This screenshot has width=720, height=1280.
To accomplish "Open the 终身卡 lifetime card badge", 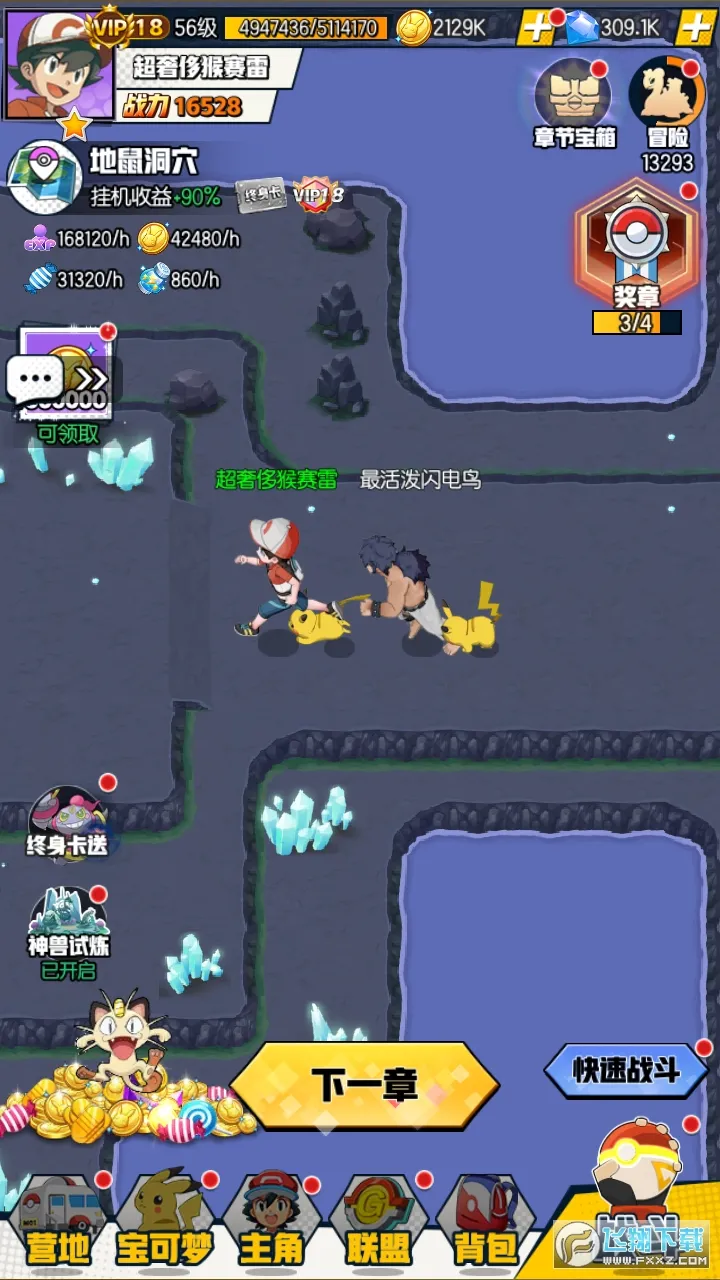I will pos(260,195).
